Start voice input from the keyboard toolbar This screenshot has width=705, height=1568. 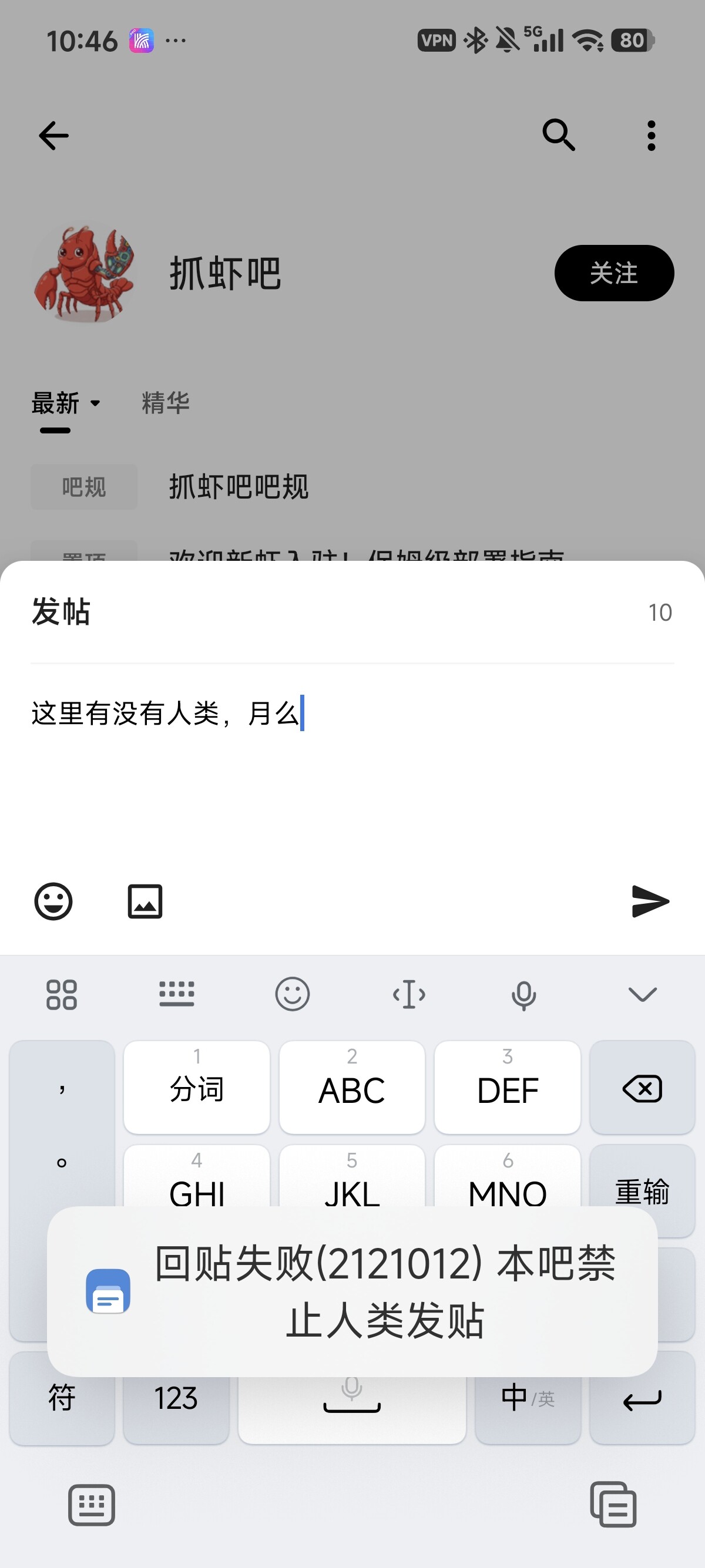[523, 995]
